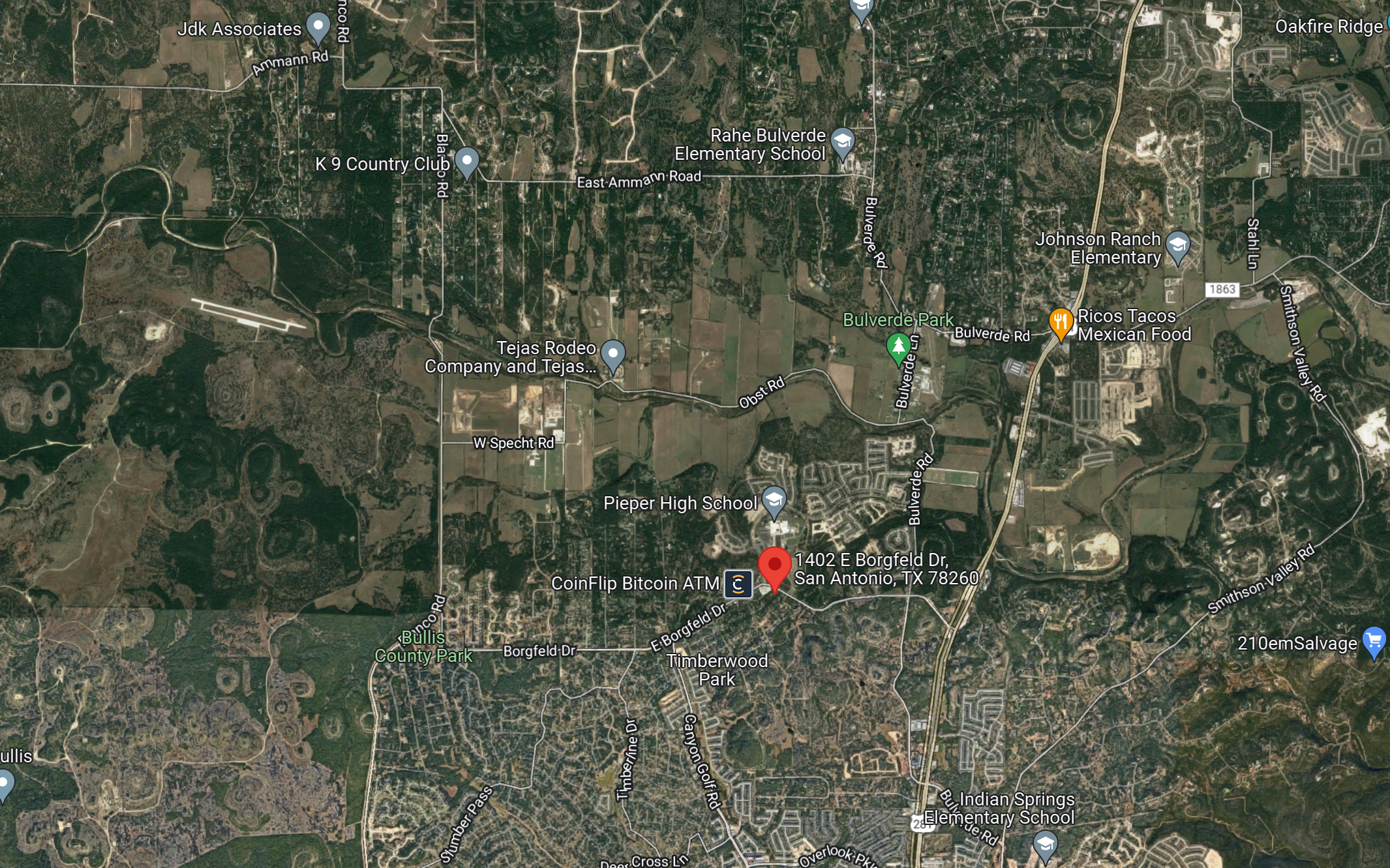Image resolution: width=1390 pixels, height=868 pixels.
Task: Open the Tejas Rodeo Company marker
Action: click(612, 354)
